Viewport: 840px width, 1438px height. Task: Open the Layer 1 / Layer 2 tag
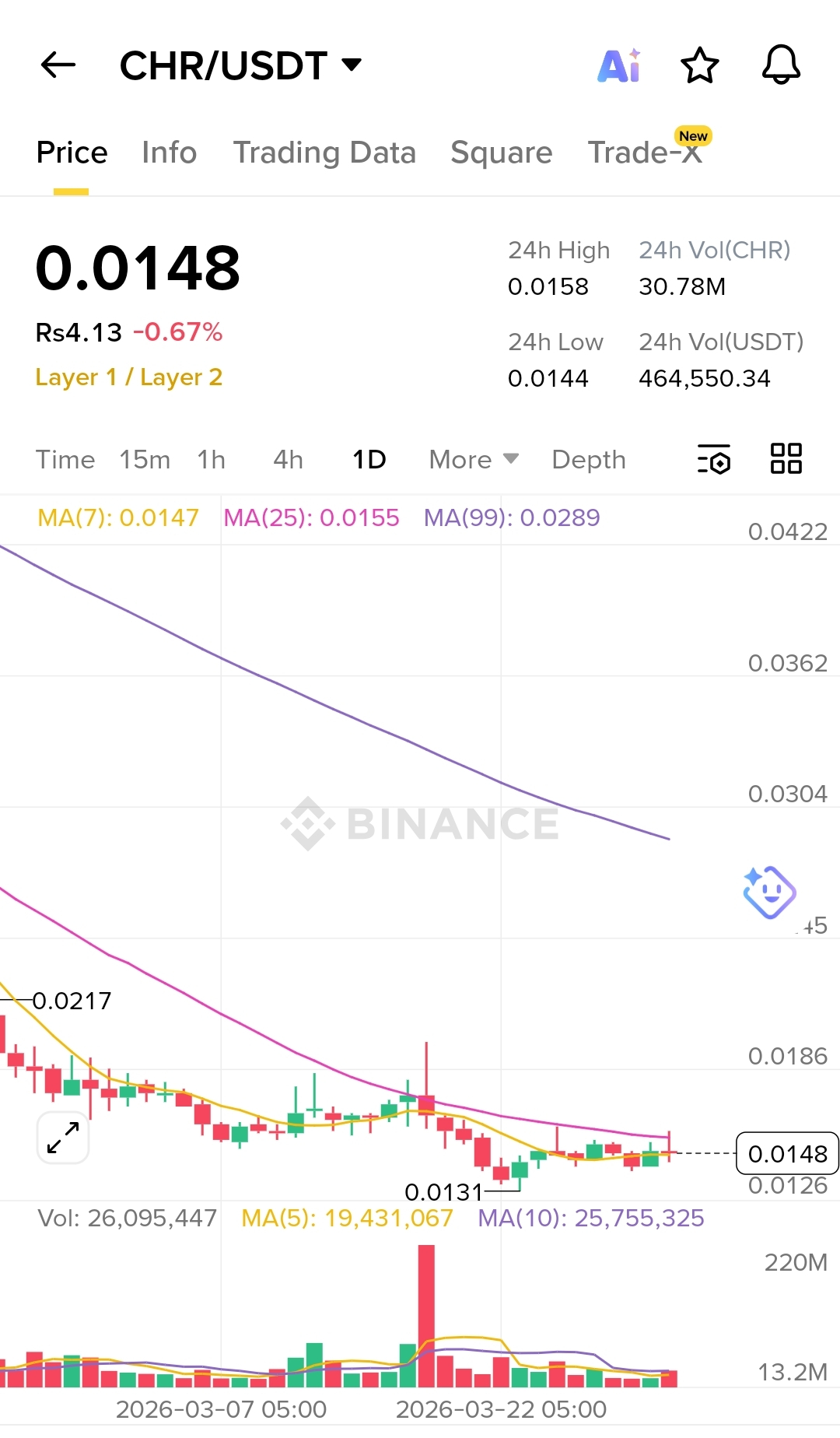pos(129,377)
